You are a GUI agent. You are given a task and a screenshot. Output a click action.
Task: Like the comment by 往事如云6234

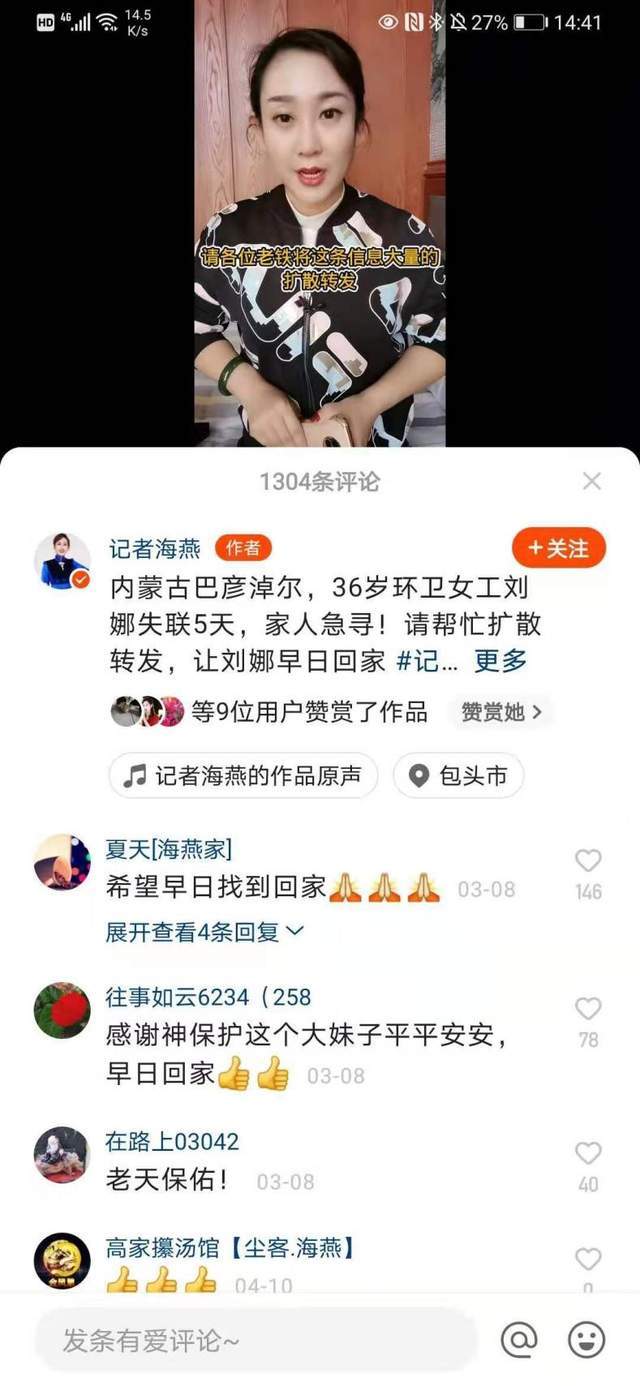pos(588,1009)
